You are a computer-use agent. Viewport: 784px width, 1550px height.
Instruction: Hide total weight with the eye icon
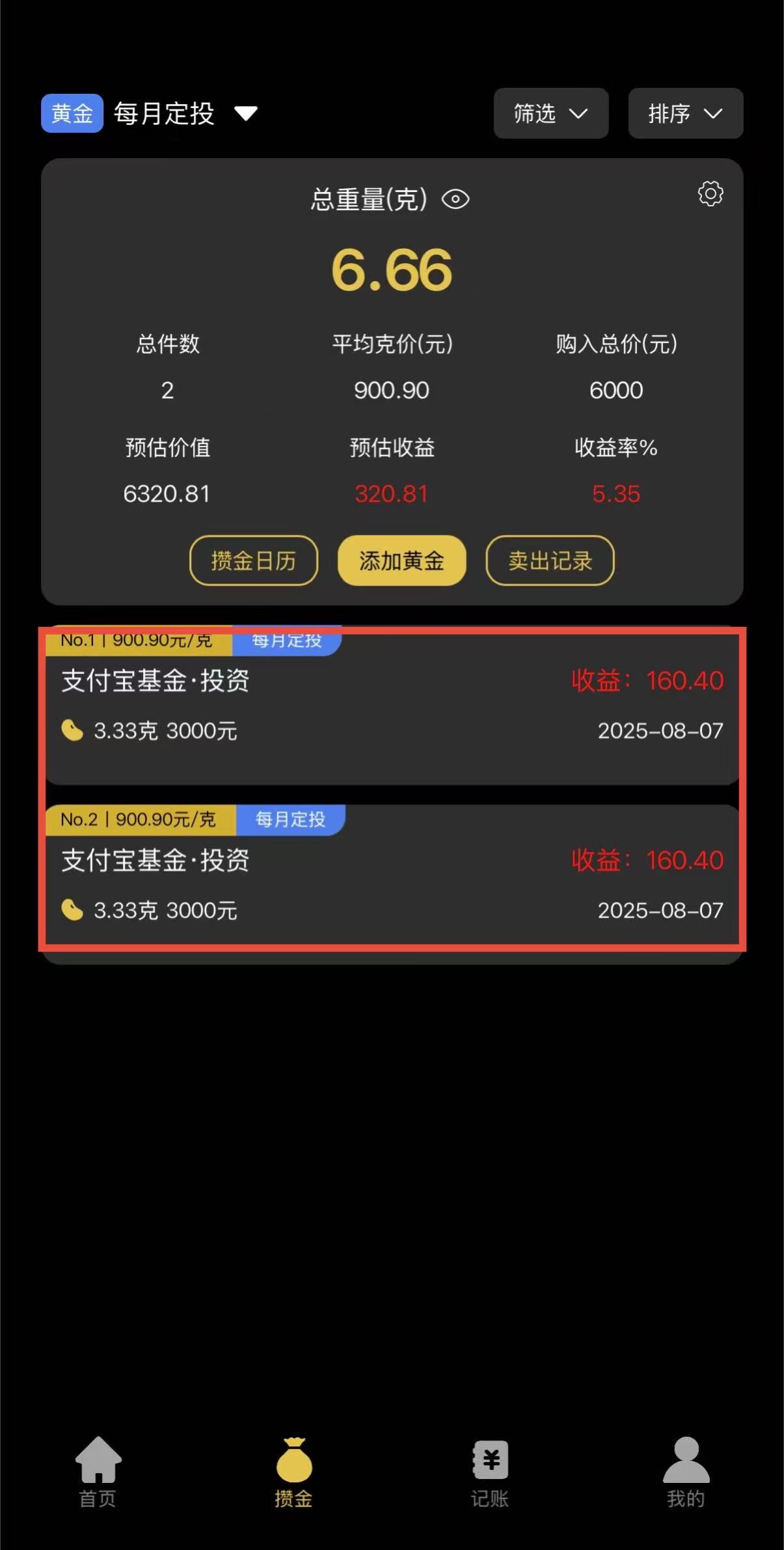click(455, 199)
